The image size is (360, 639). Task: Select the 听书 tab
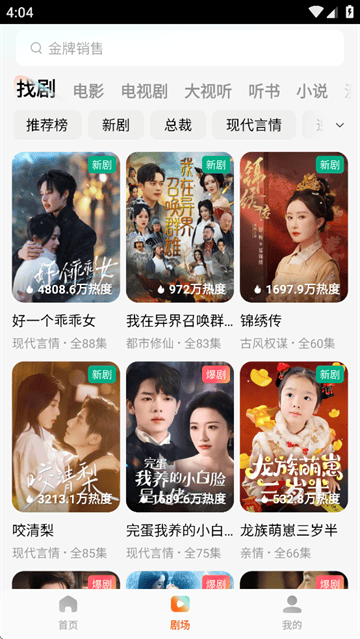(x=264, y=91)
